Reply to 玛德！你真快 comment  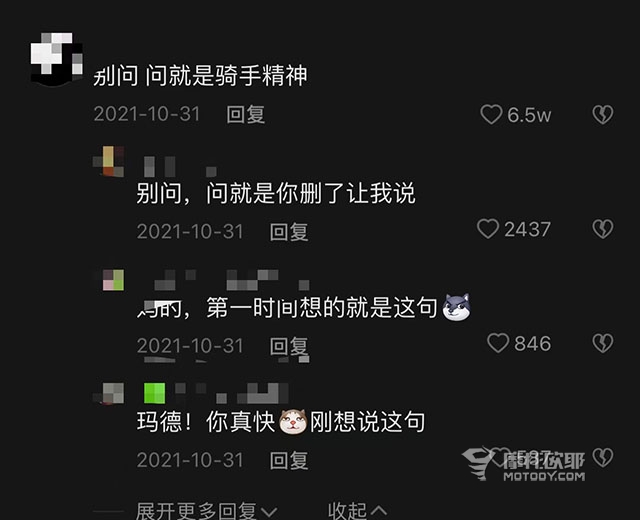click(289, 460)
